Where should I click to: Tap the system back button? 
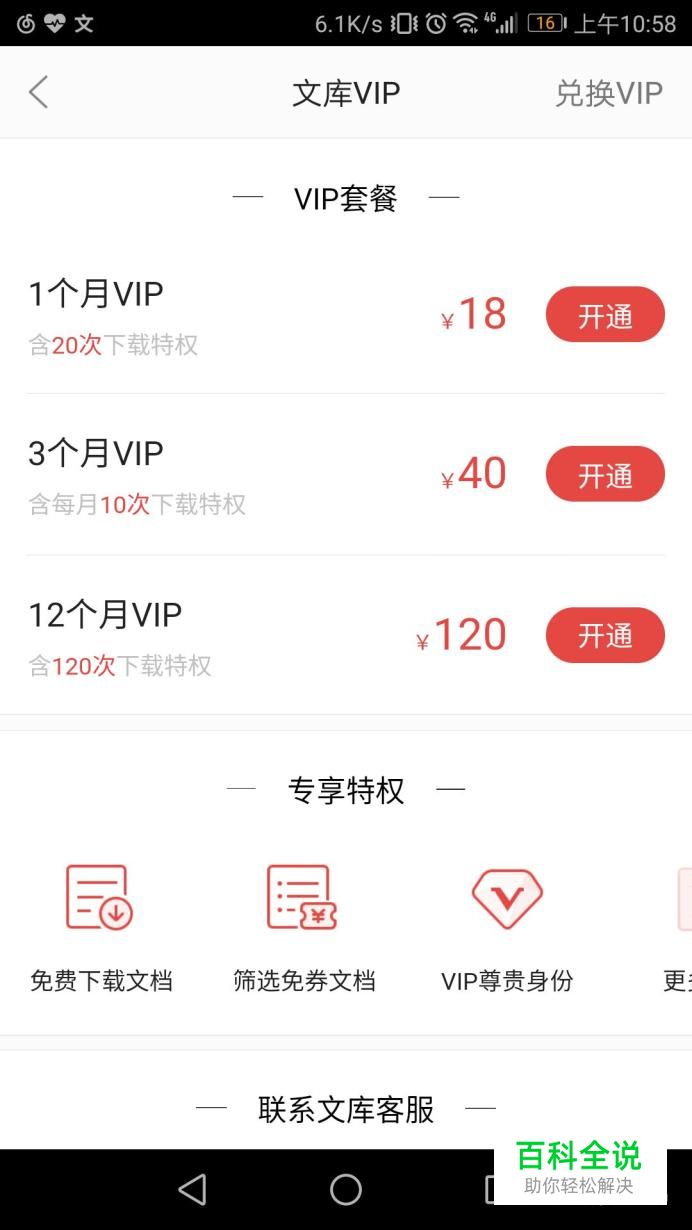192,1189
